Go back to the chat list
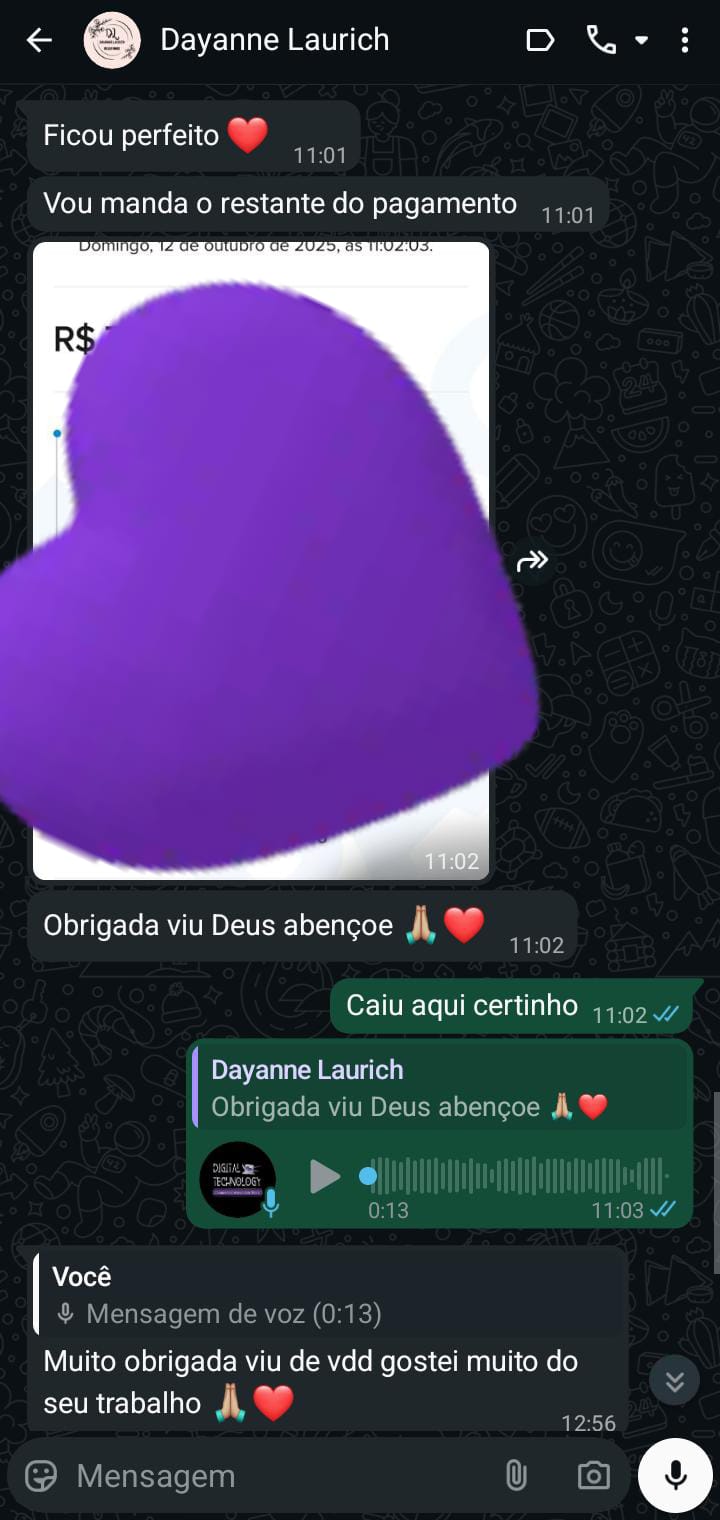The width and height of the screenshot is (720, 1520). coord(38,40)
